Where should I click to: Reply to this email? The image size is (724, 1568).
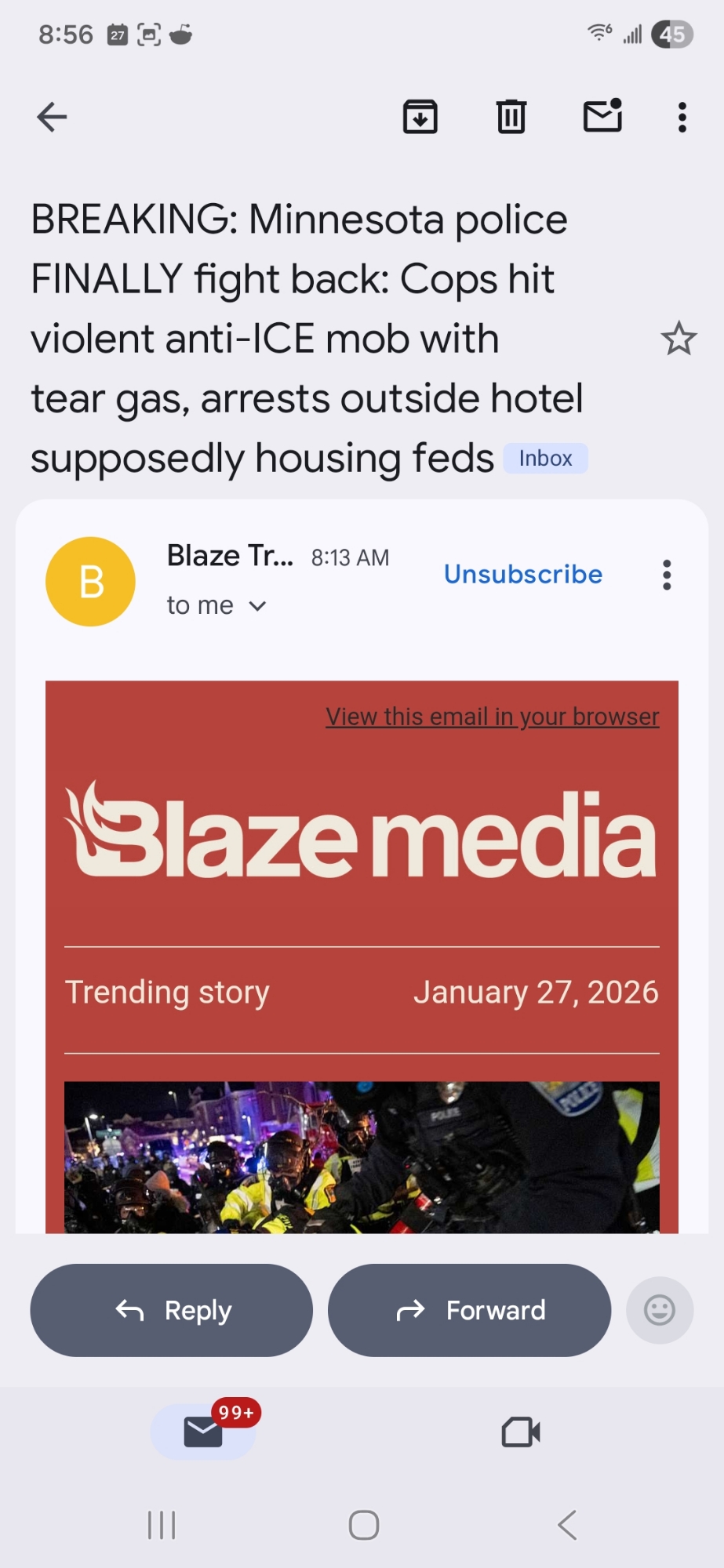point(172,1310)
